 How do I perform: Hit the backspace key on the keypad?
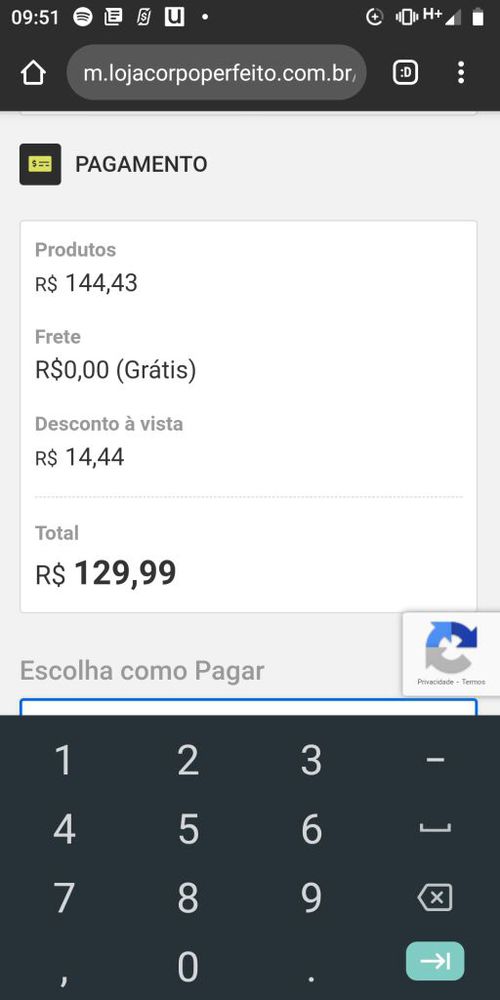tap(435, 897)
